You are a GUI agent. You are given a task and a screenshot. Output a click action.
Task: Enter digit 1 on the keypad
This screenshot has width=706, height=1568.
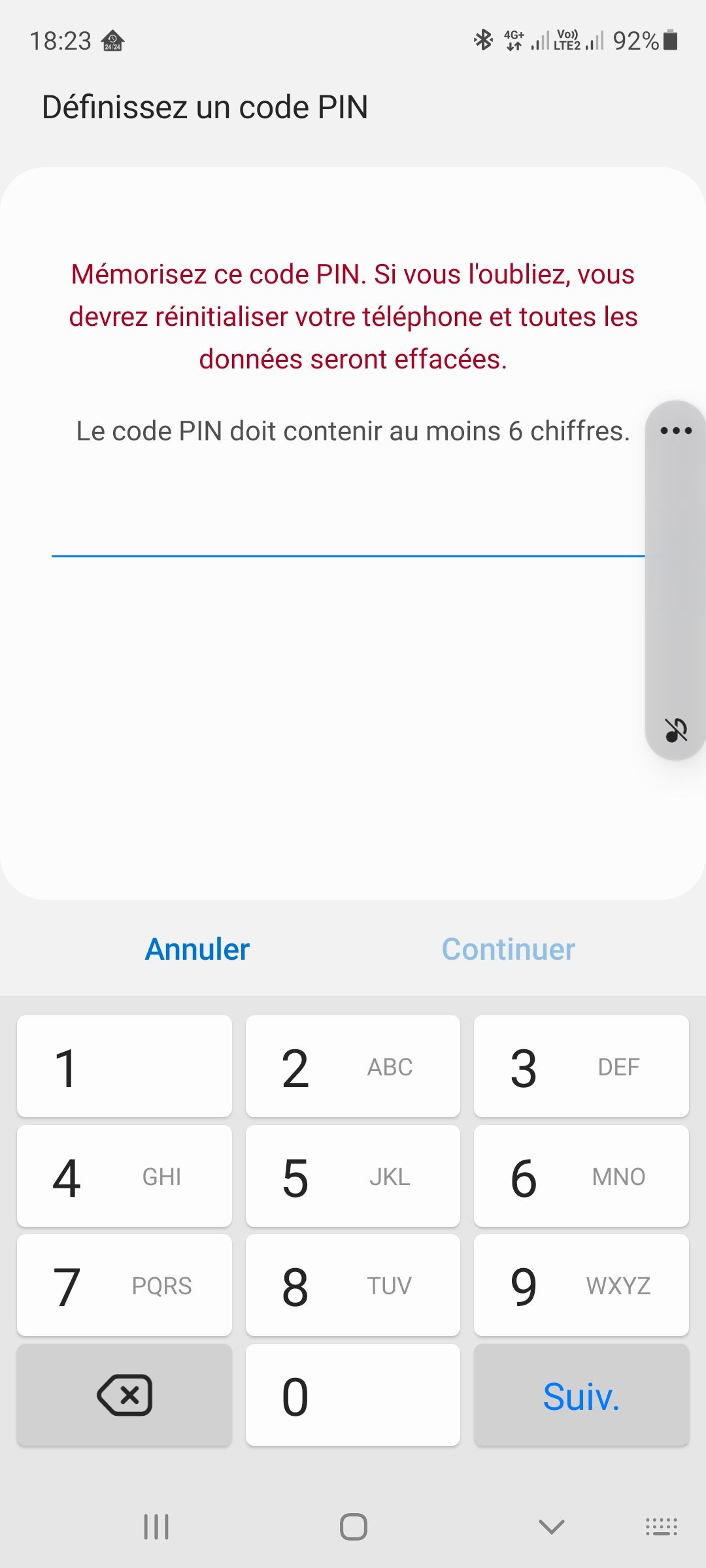point(124,1066)
